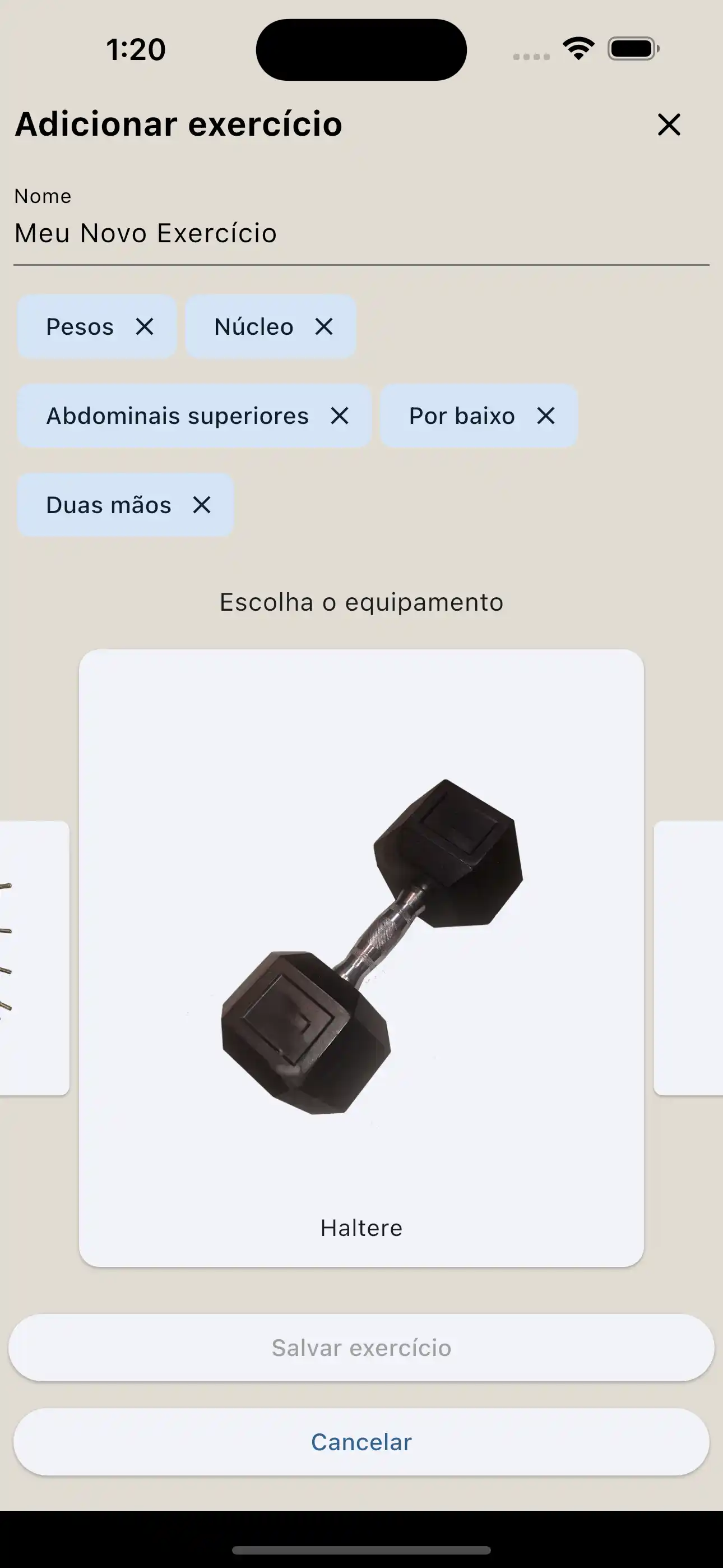Remove the Núcleo tag
Image resolution: width=723 pixels, height=1568 pixels.
pyautogui.click(x=324, y=327)
